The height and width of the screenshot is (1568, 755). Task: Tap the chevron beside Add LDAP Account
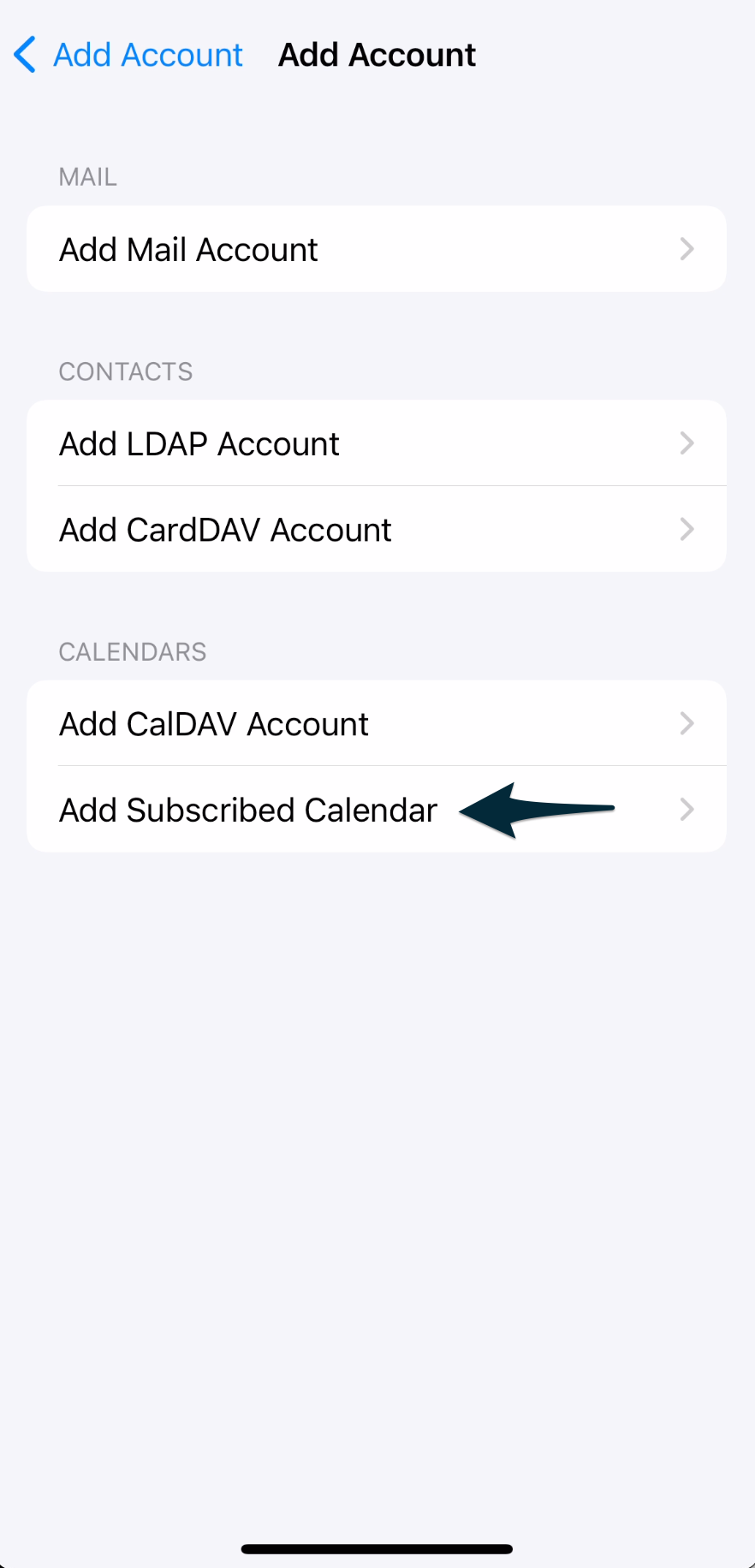point(687,442)
